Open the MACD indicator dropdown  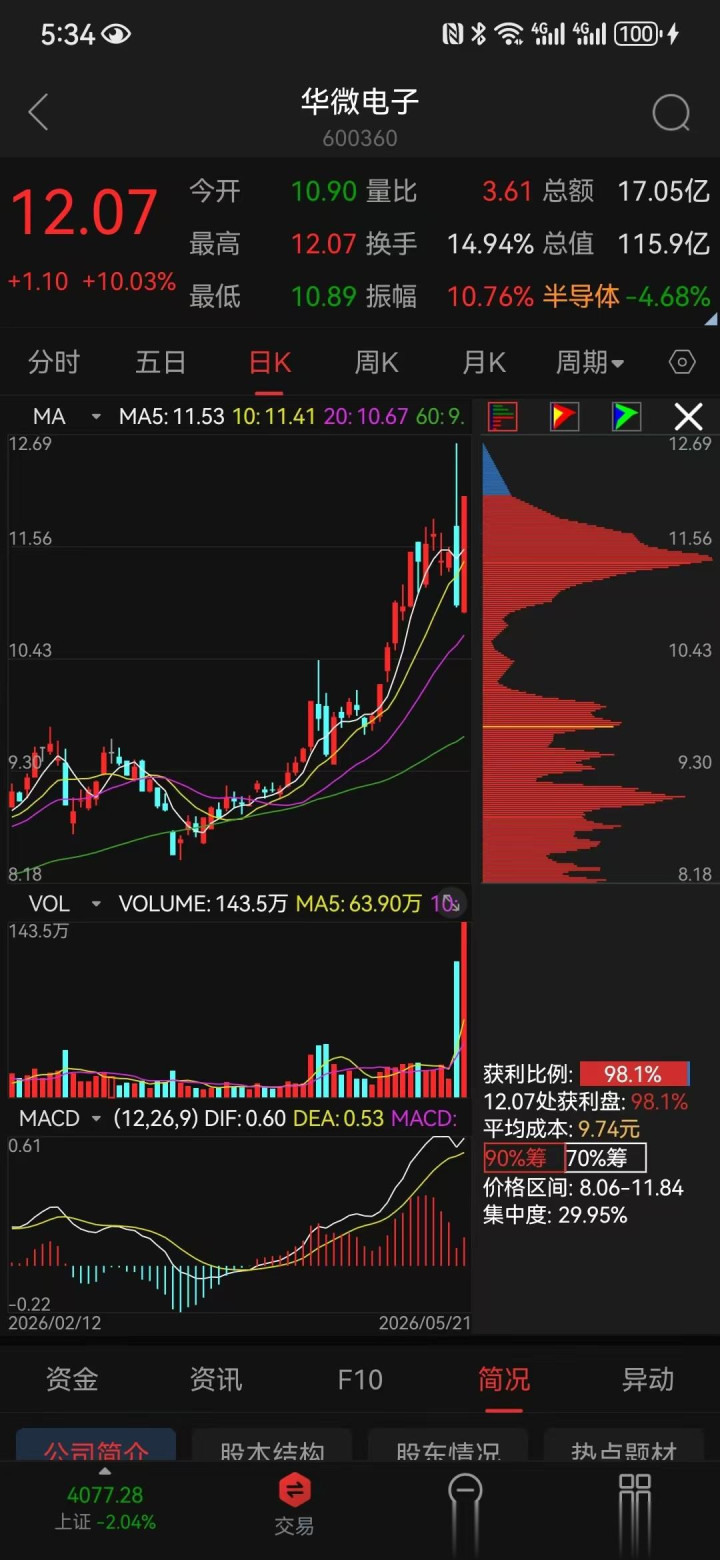[x=60, y=1118]
